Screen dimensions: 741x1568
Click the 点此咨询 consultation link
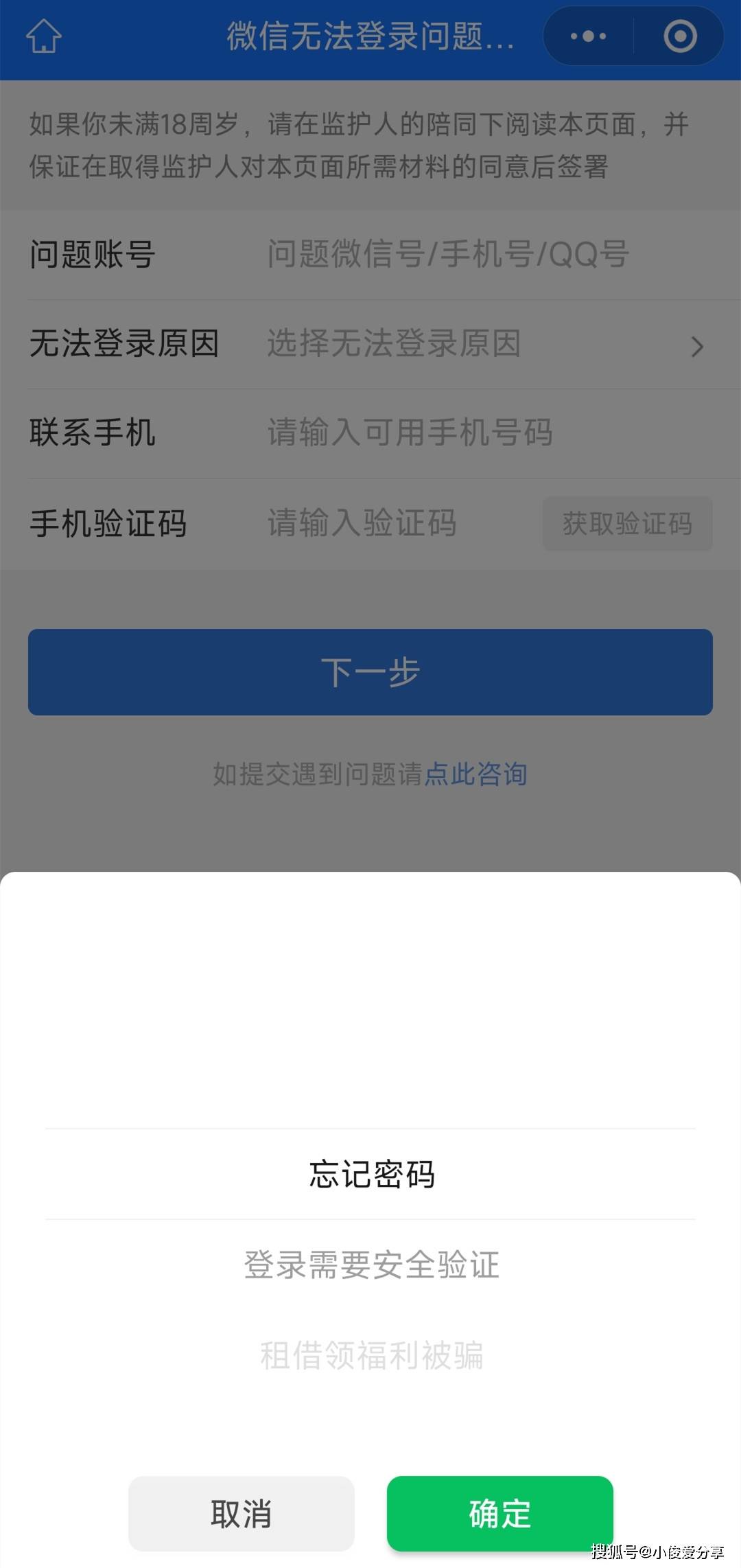tap(476, 774)
